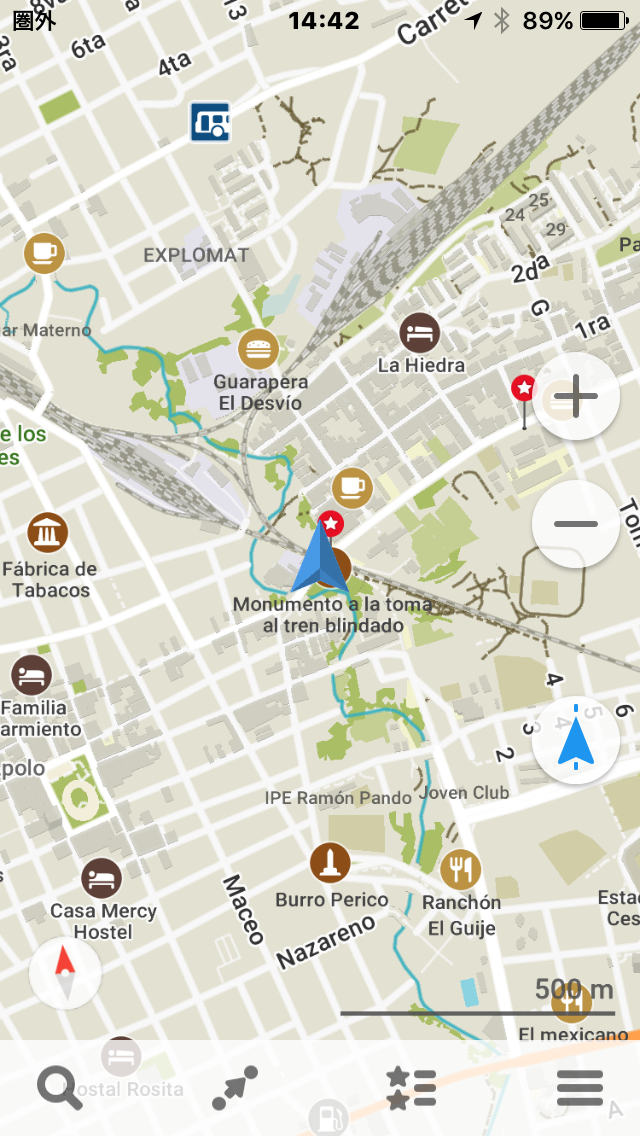Select the caravan site marker
This screenshot has height=1136, width=640.
click(211, 121)
